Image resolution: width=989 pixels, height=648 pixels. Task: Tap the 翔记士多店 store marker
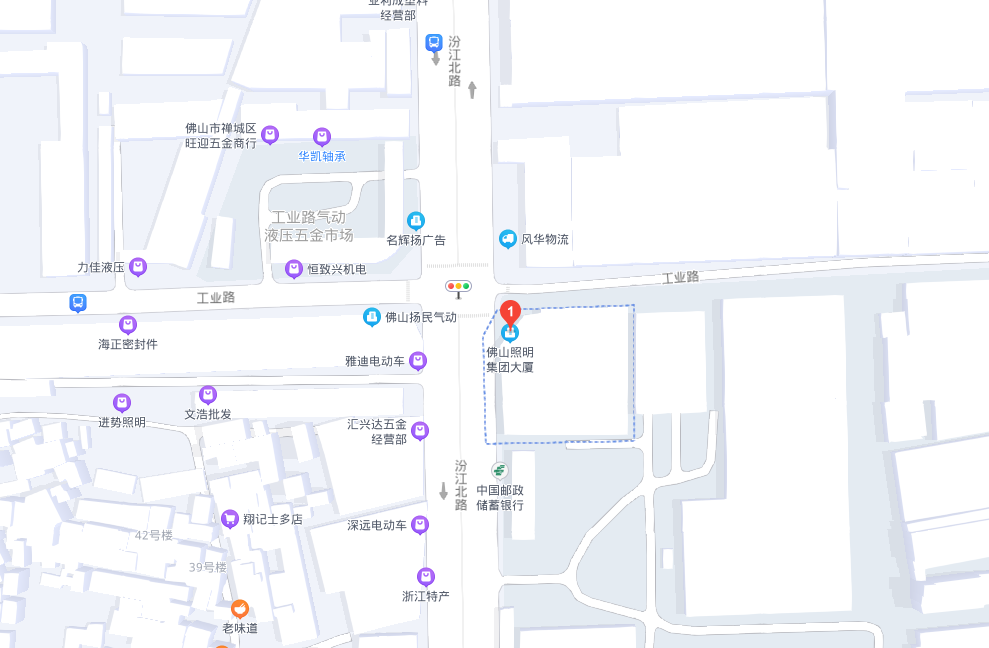(x=230, y=519)
